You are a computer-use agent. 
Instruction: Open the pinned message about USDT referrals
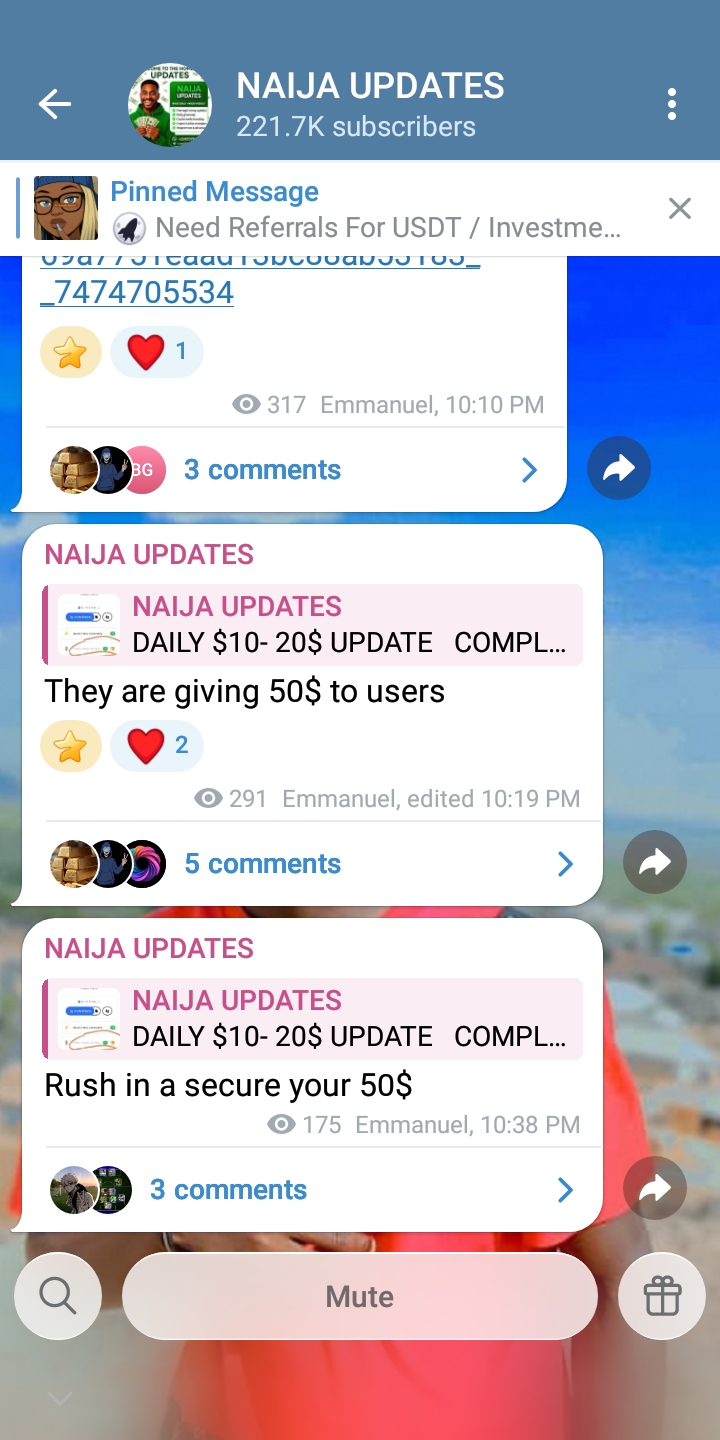coord(365,209)
